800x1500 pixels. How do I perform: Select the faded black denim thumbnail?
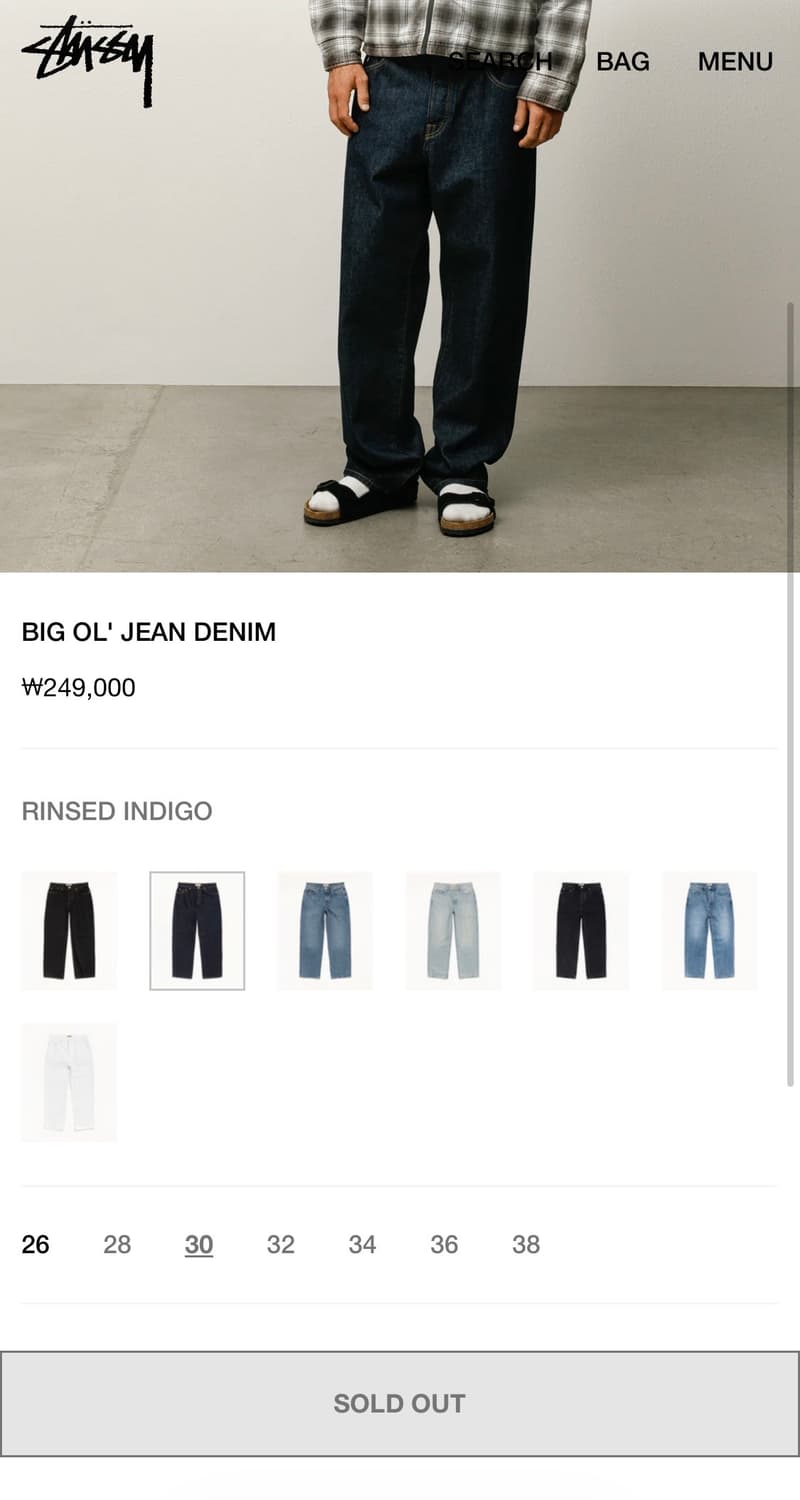581,929
